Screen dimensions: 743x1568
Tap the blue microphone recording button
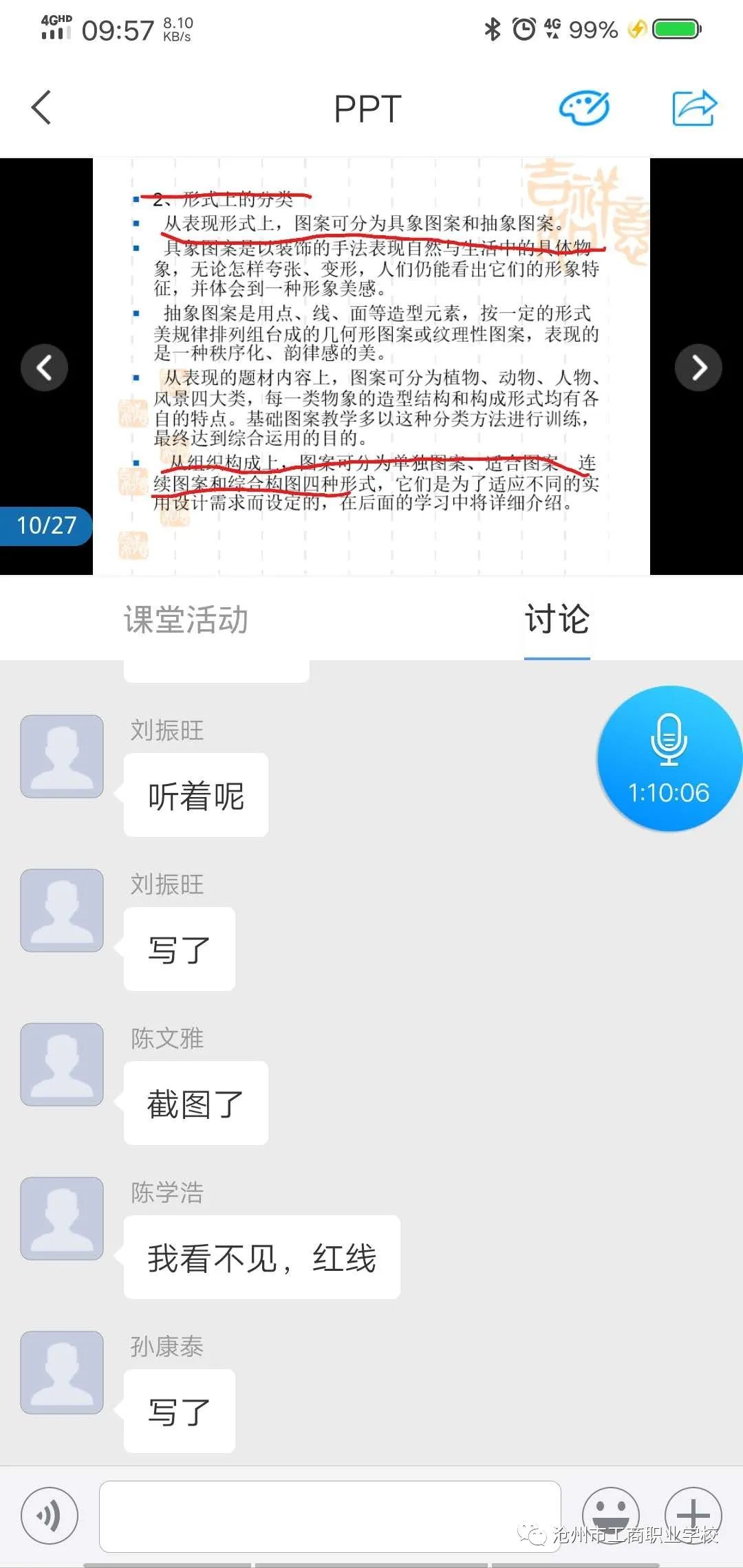click(669, 758)
